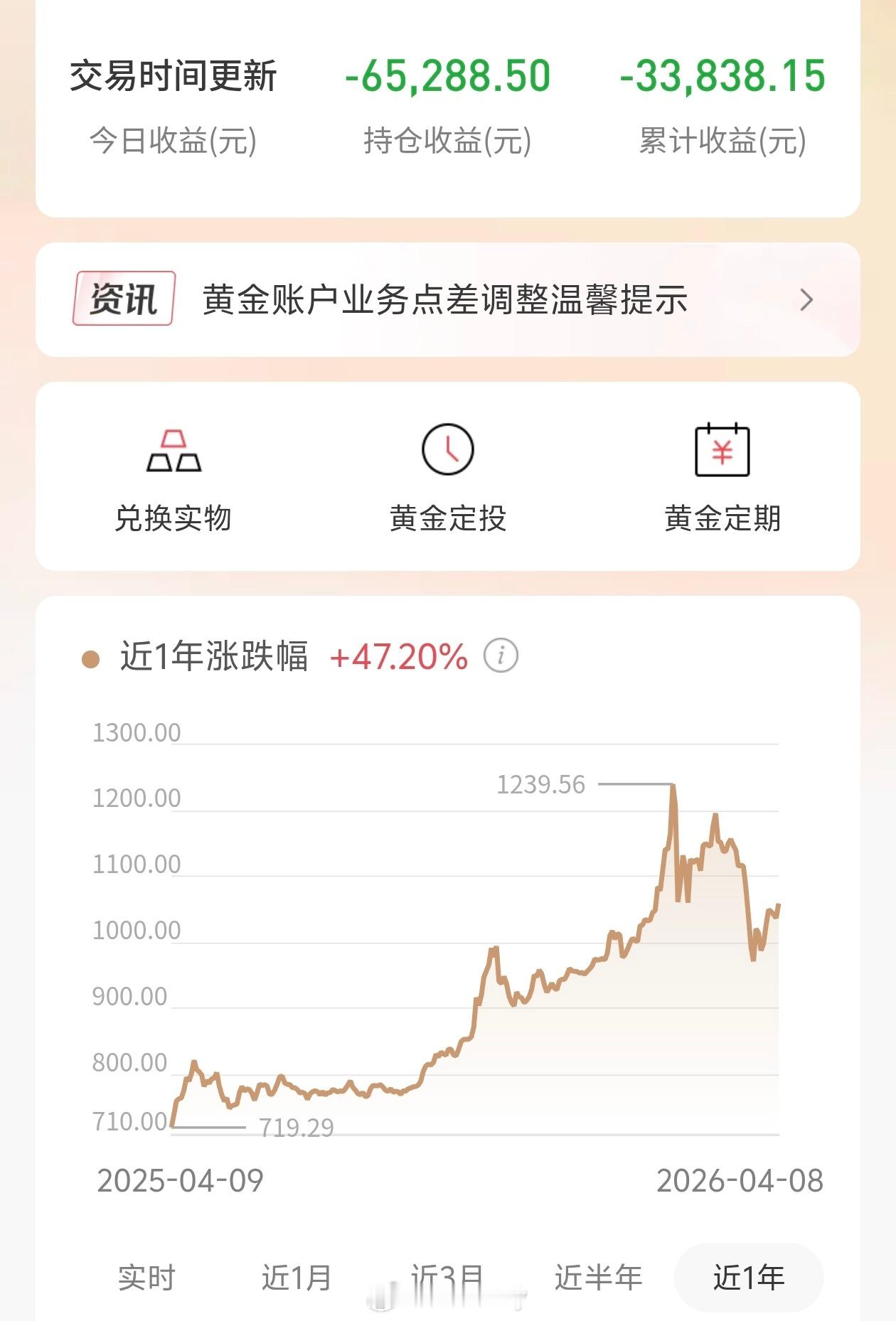Click the 黄金定期 option
Screen dimensions: 896x1321
point(722,519)
